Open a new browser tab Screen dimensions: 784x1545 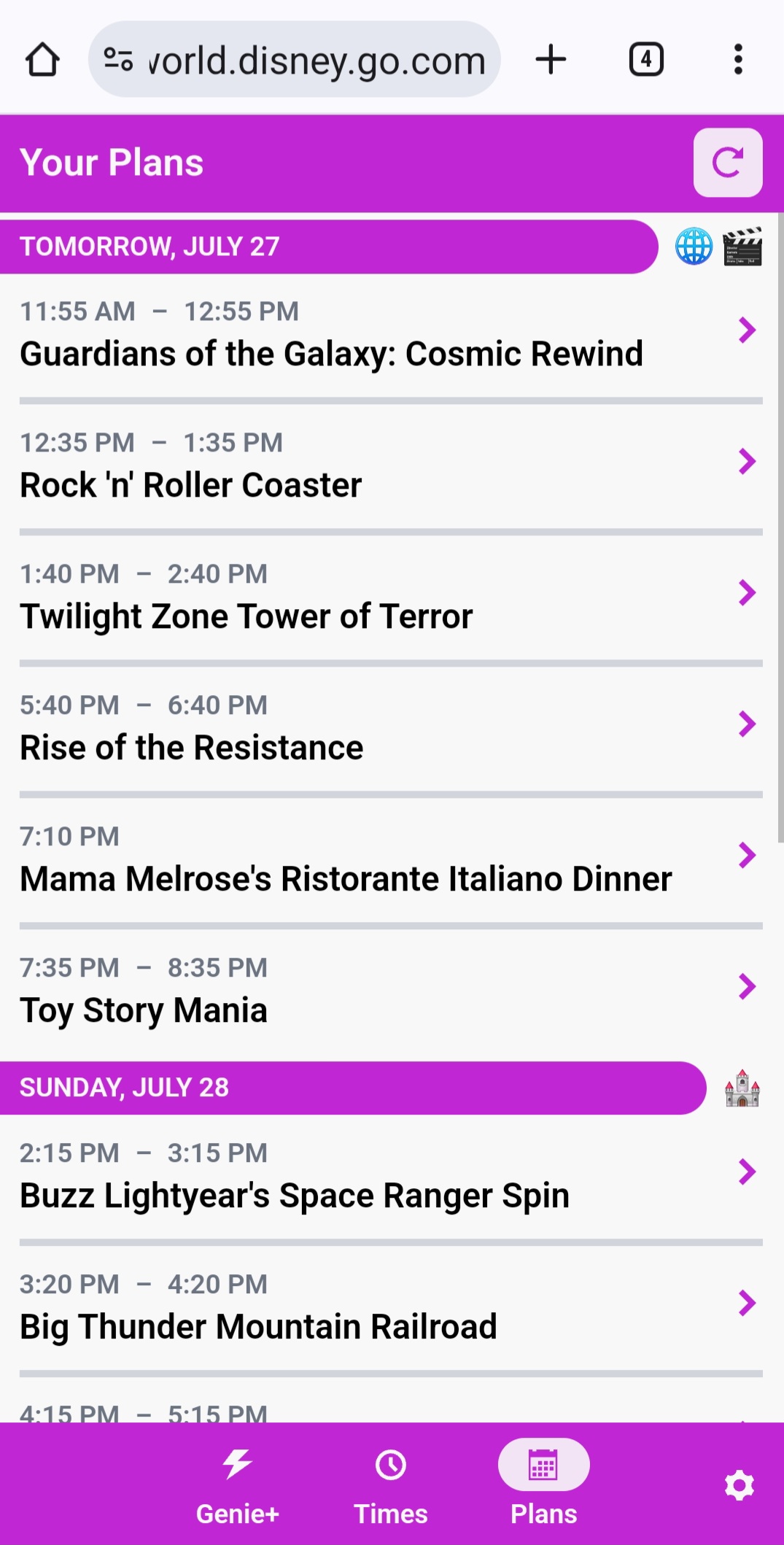[551, 60]
